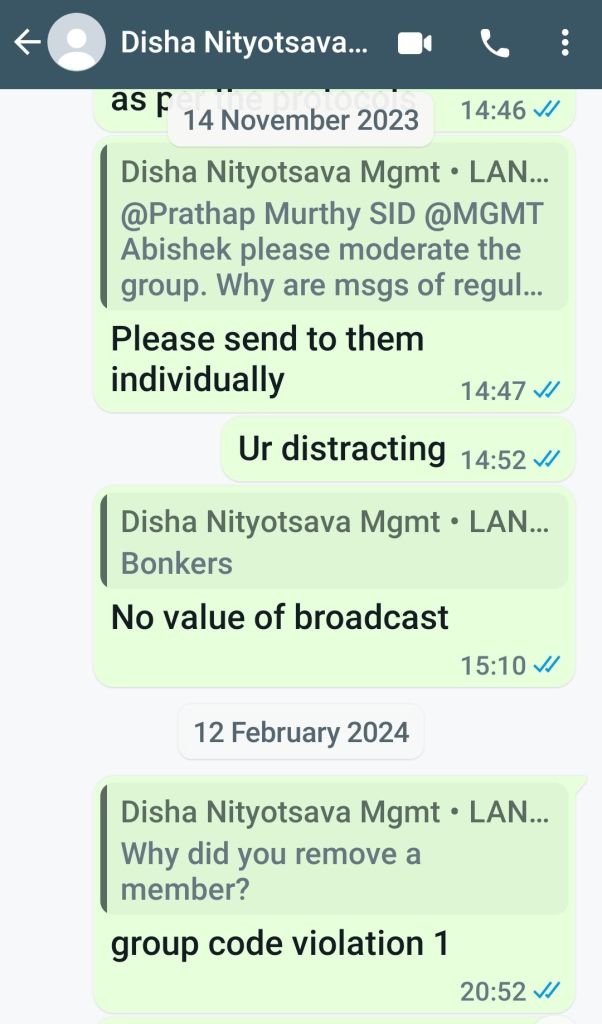Jump to the quoted 'Bonkers' message

pyautogui.click(x=334, y=542)
